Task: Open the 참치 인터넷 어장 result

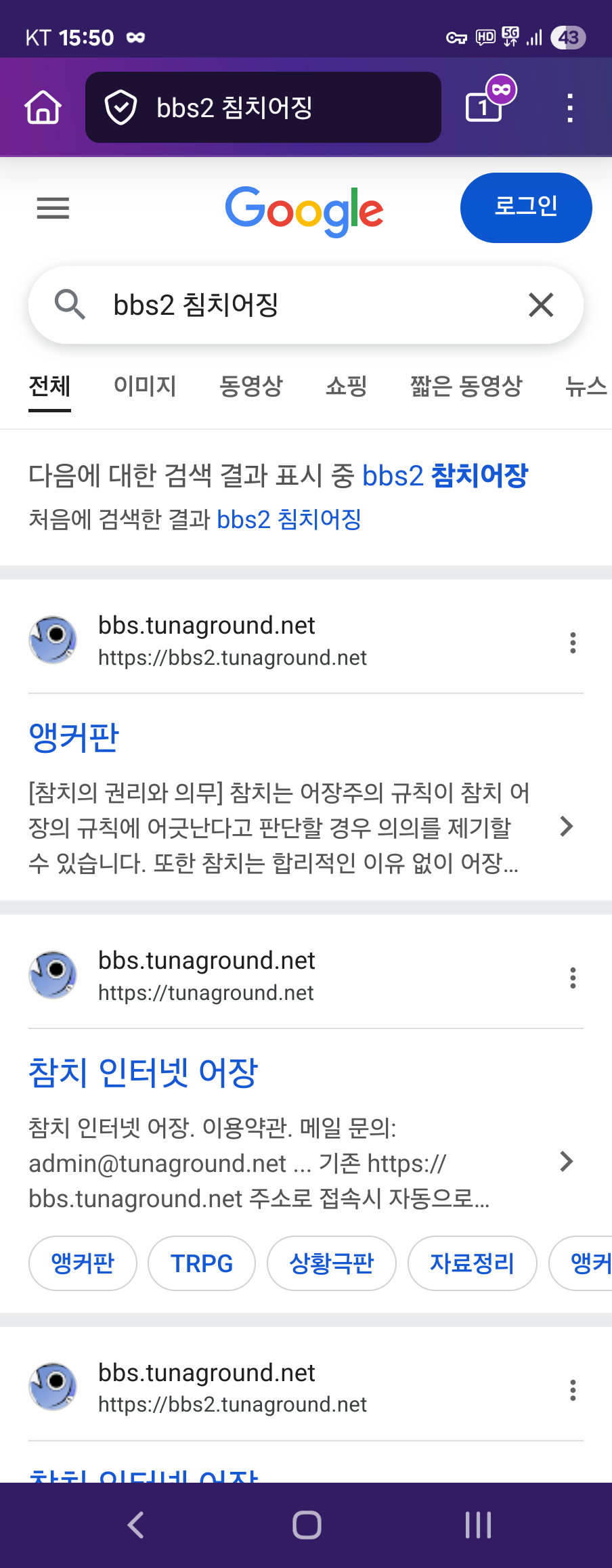Action: tap(143, 1072)
